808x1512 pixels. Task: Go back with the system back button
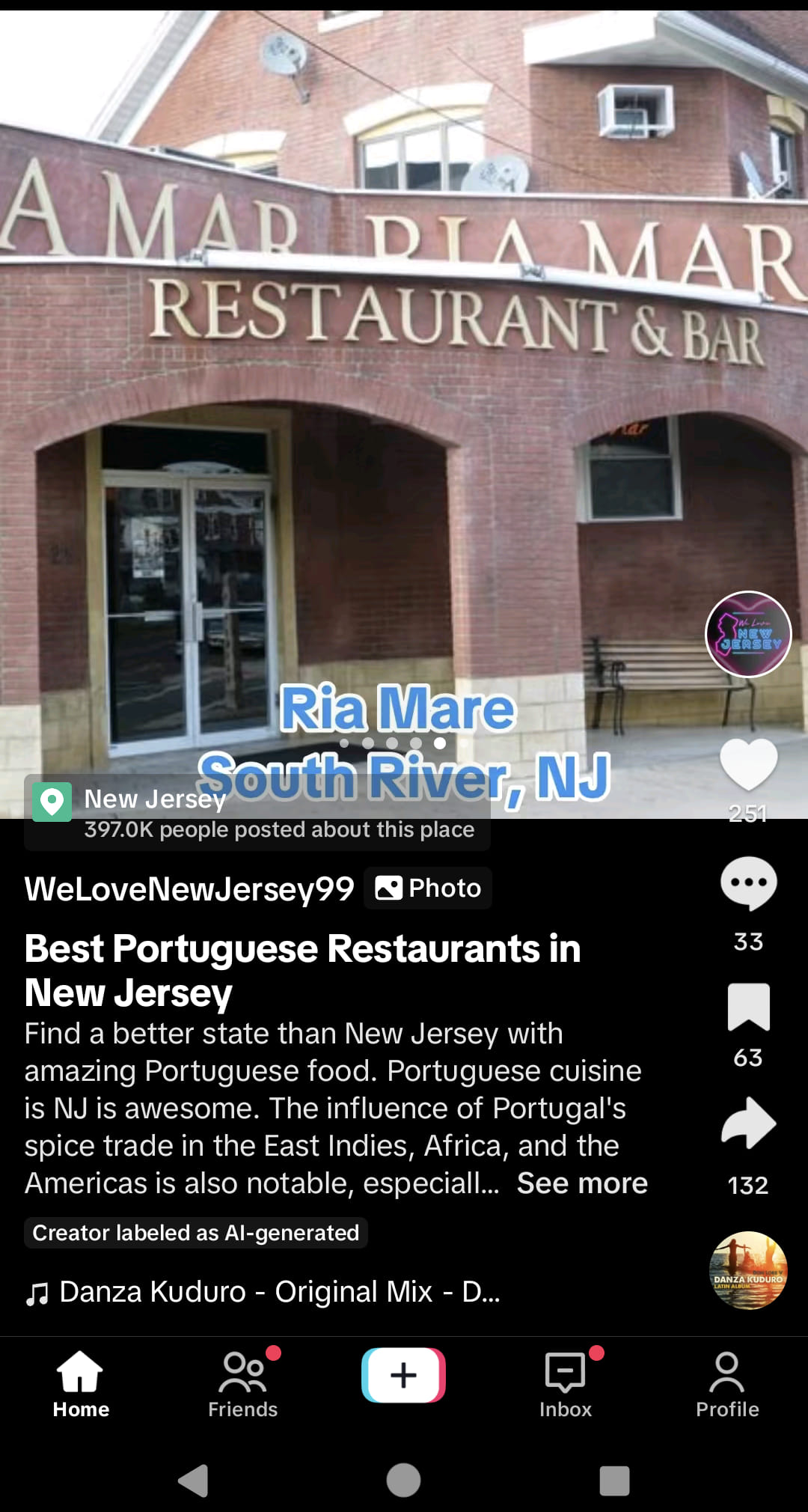coord(193,1481)
